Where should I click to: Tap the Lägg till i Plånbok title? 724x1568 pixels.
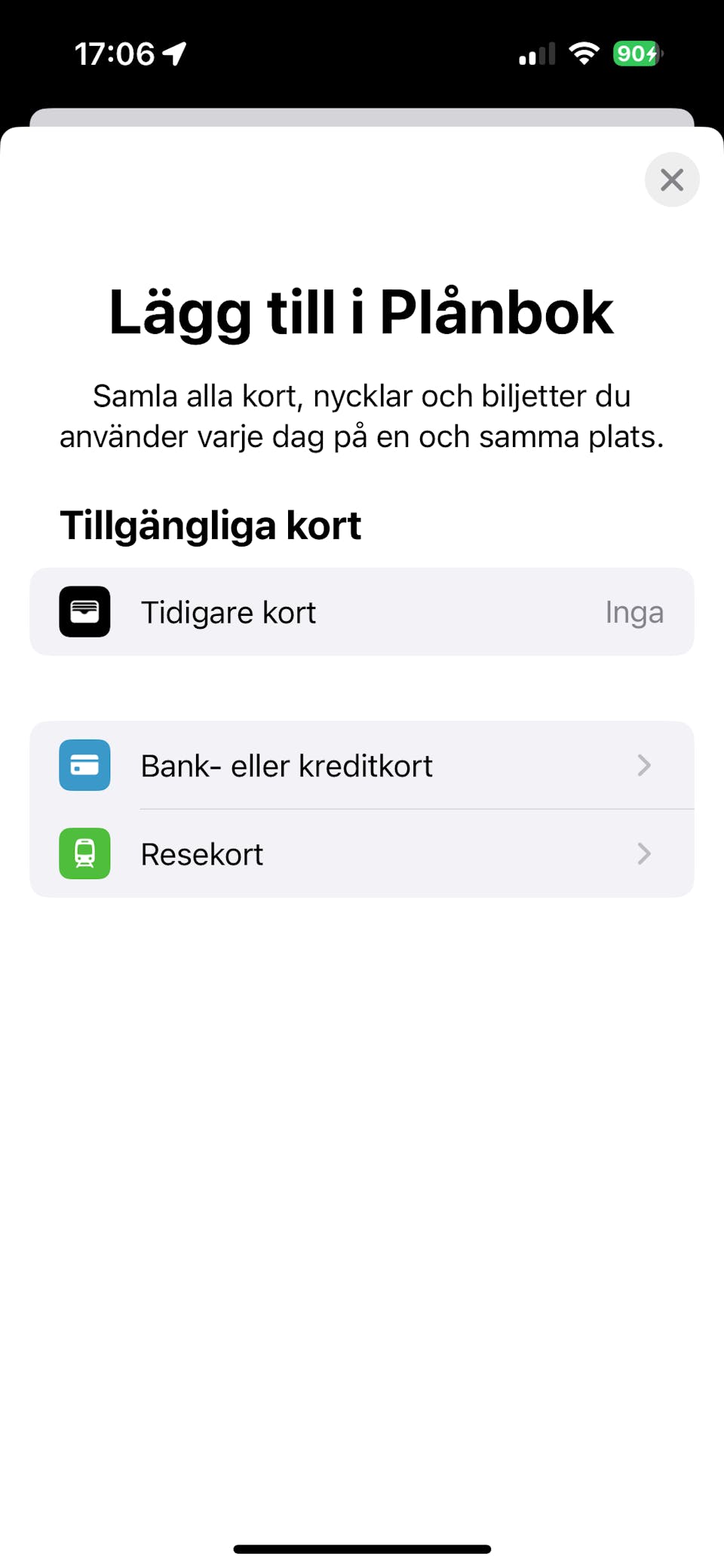(x=361, y=312)
